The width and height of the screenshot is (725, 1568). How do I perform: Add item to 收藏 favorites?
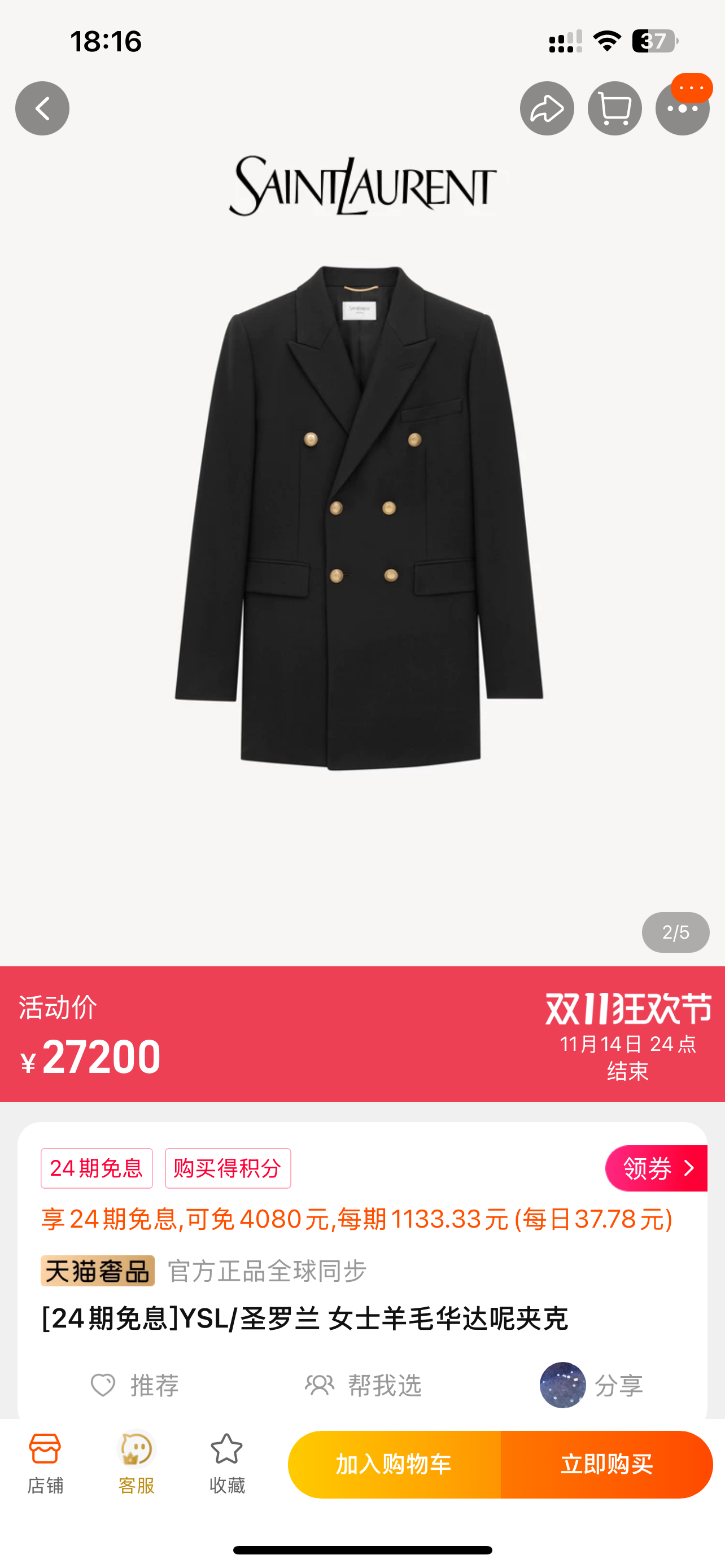[x=226, y=1464]
